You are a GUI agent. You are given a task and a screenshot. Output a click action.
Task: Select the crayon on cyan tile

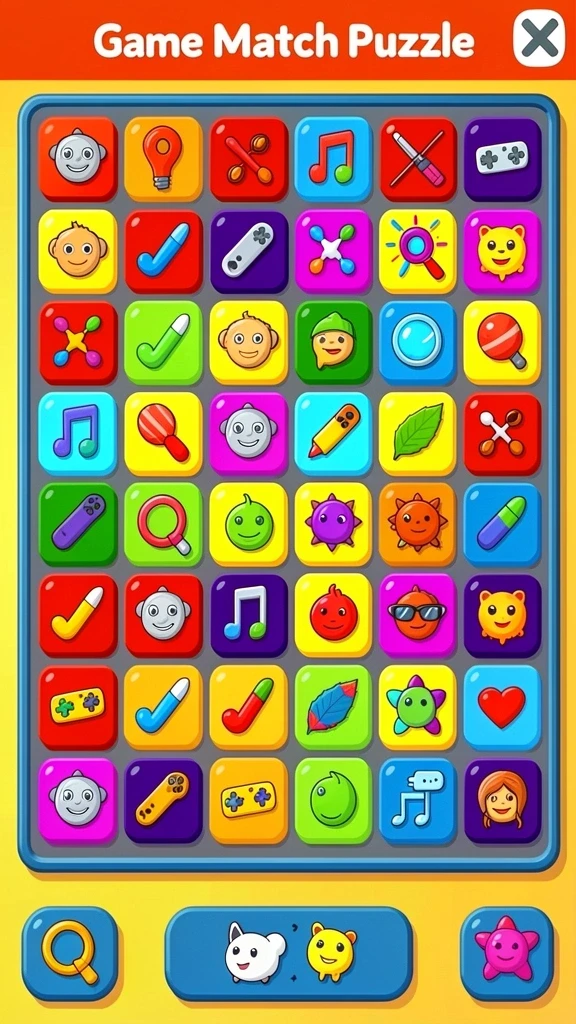333,434
